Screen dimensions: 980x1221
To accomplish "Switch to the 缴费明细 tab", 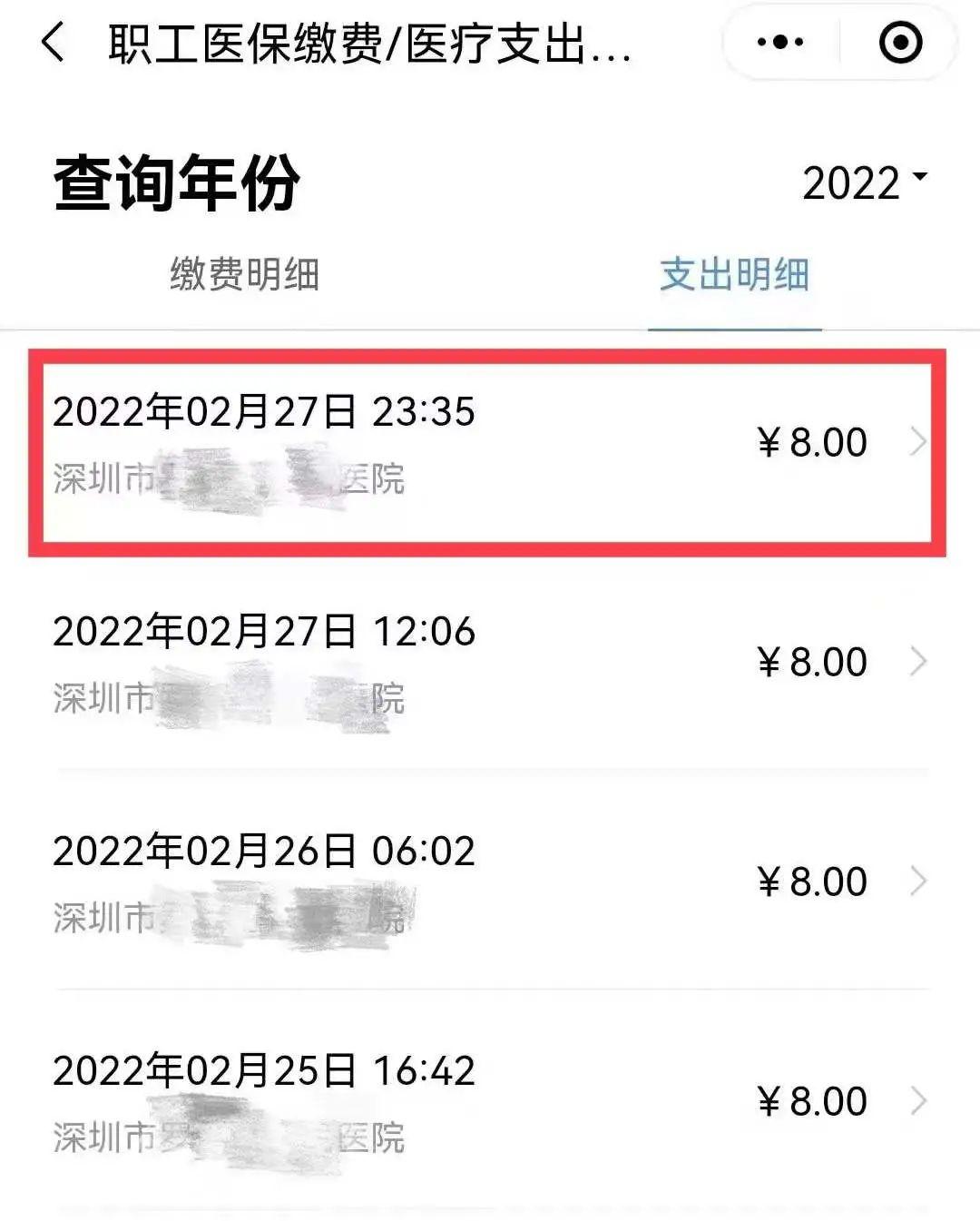I will tap(244, 275).
